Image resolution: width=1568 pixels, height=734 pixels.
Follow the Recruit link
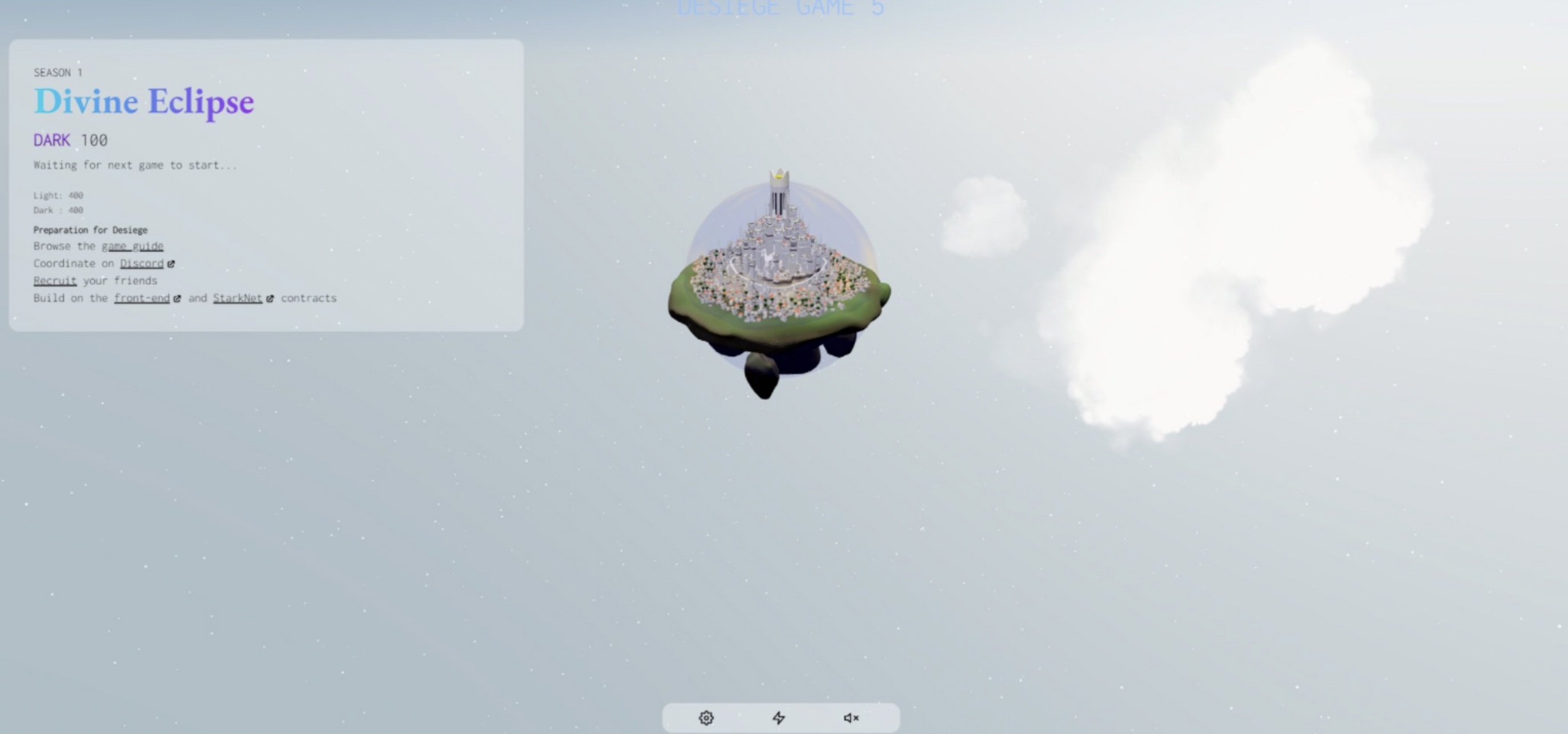55,281
